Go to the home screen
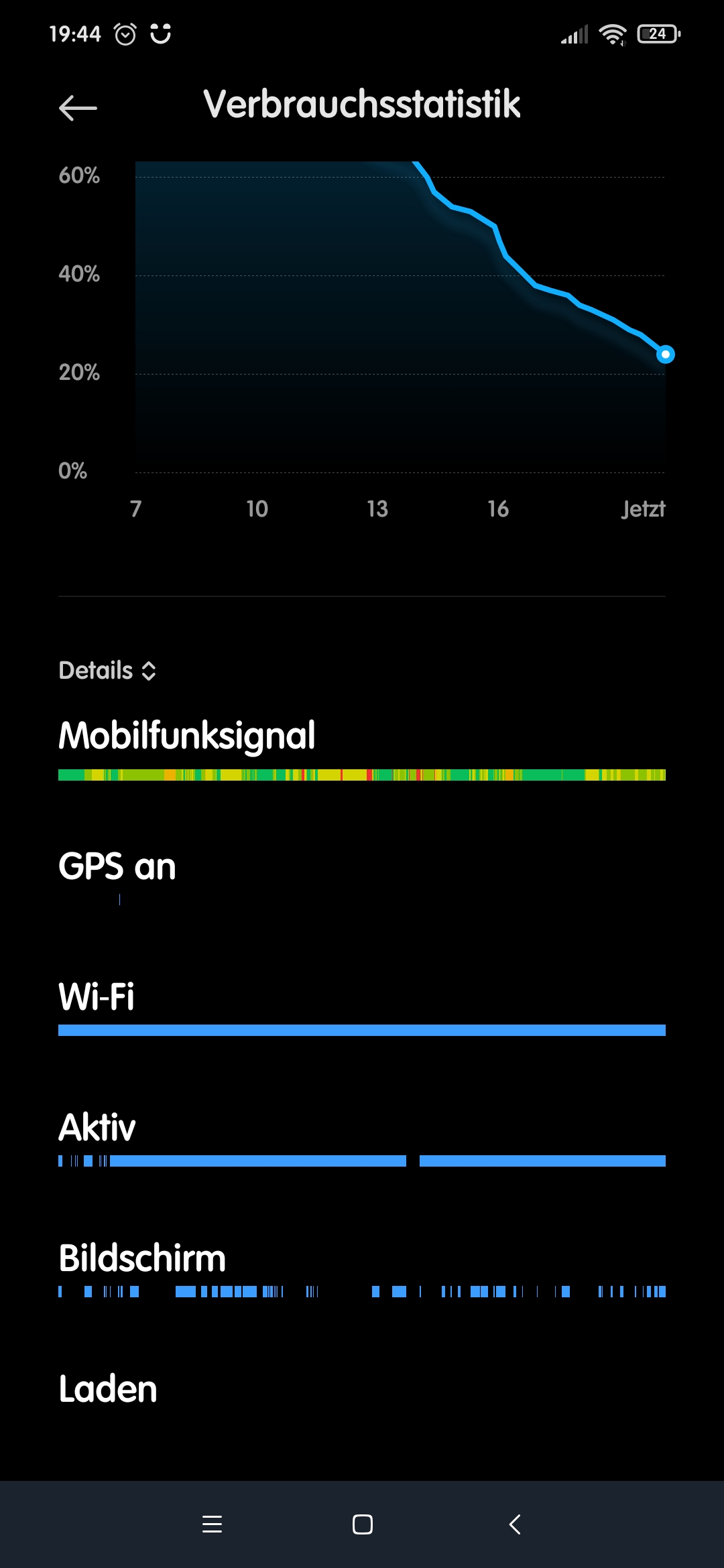724x1568 pixels. pos(363,1524)
